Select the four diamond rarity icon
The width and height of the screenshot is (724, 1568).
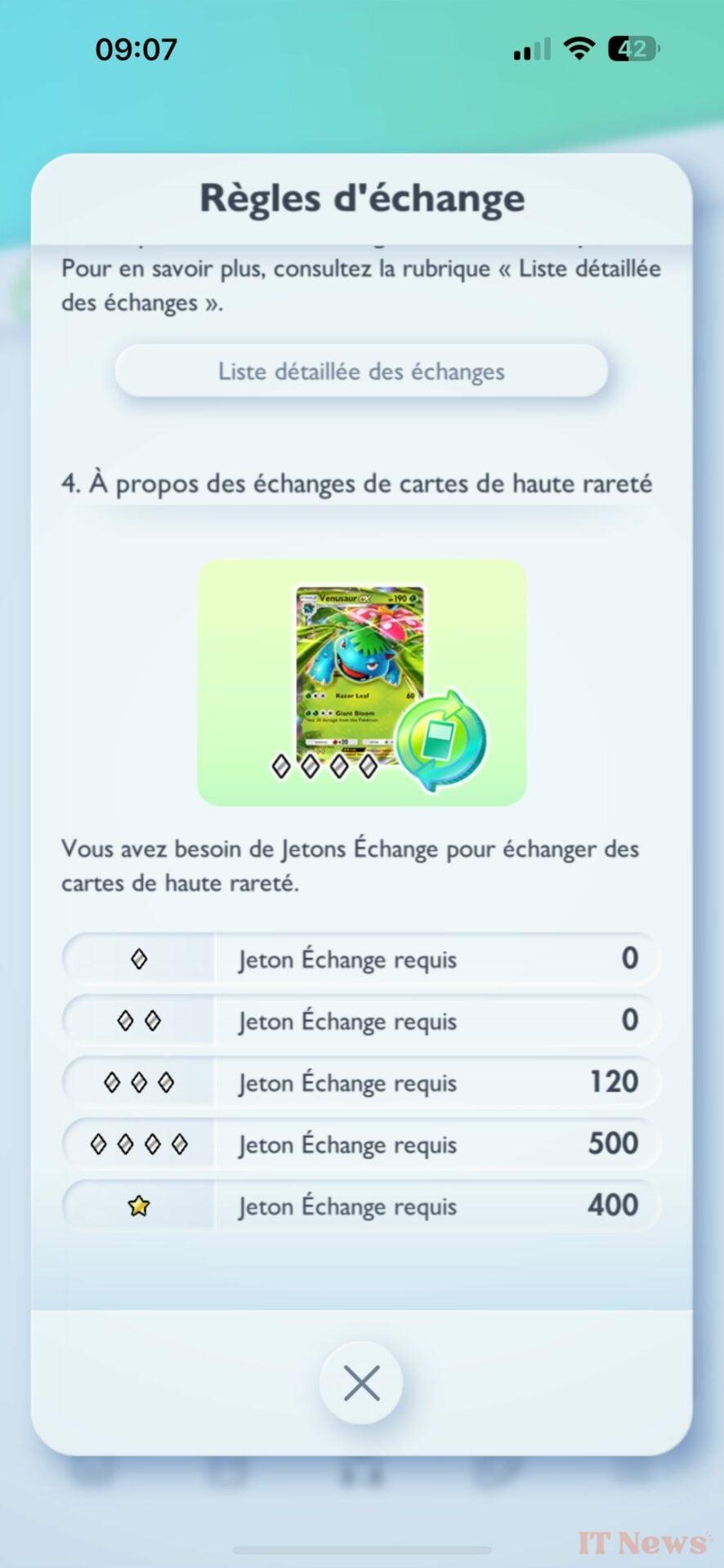[x=139, y=1144]
